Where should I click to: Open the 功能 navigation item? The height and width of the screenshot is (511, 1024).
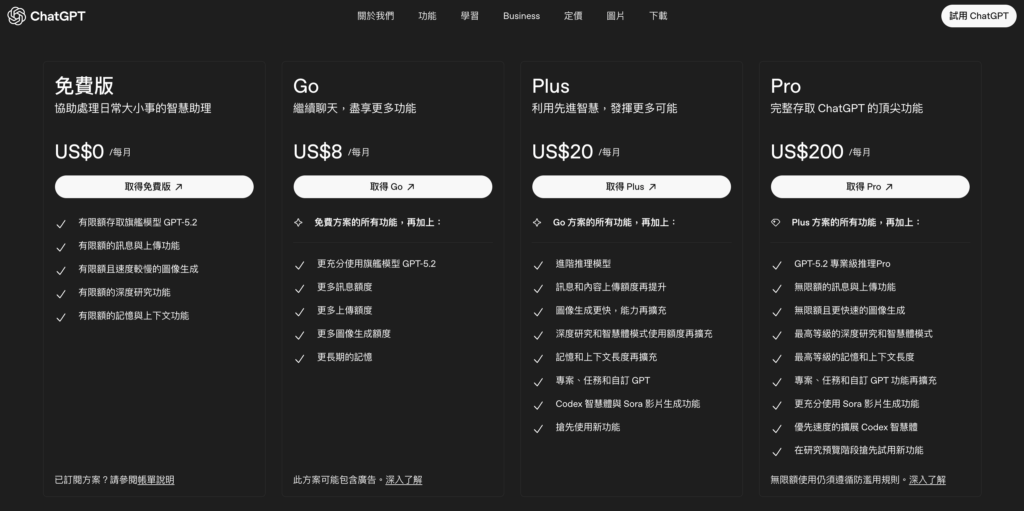coord(427,16)
